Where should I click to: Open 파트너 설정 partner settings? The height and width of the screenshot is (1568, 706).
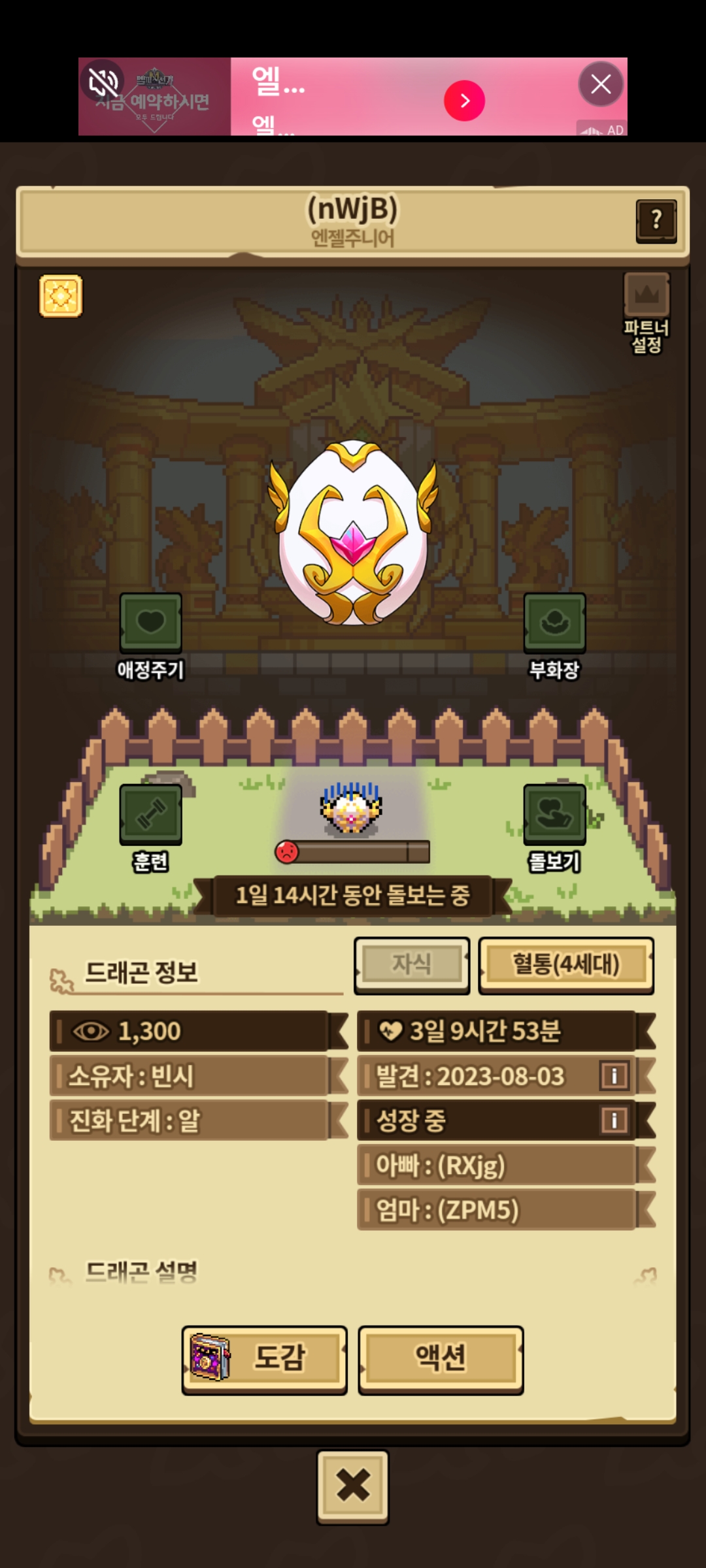[647, 314]
